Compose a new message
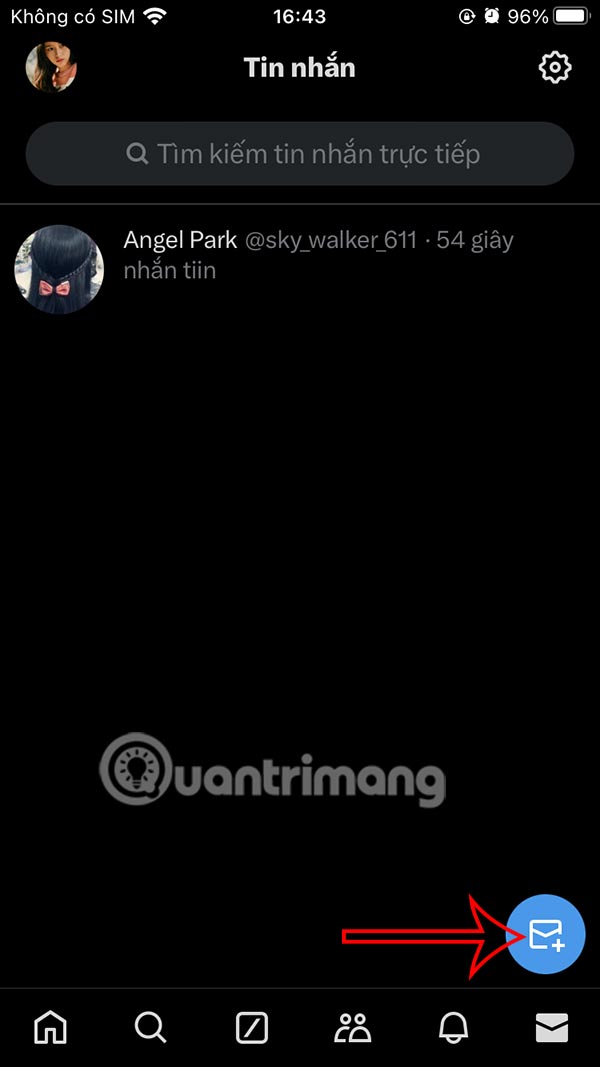Image resolution: width=600 pixels, height=1067 pixels. (x=546, y=934)
